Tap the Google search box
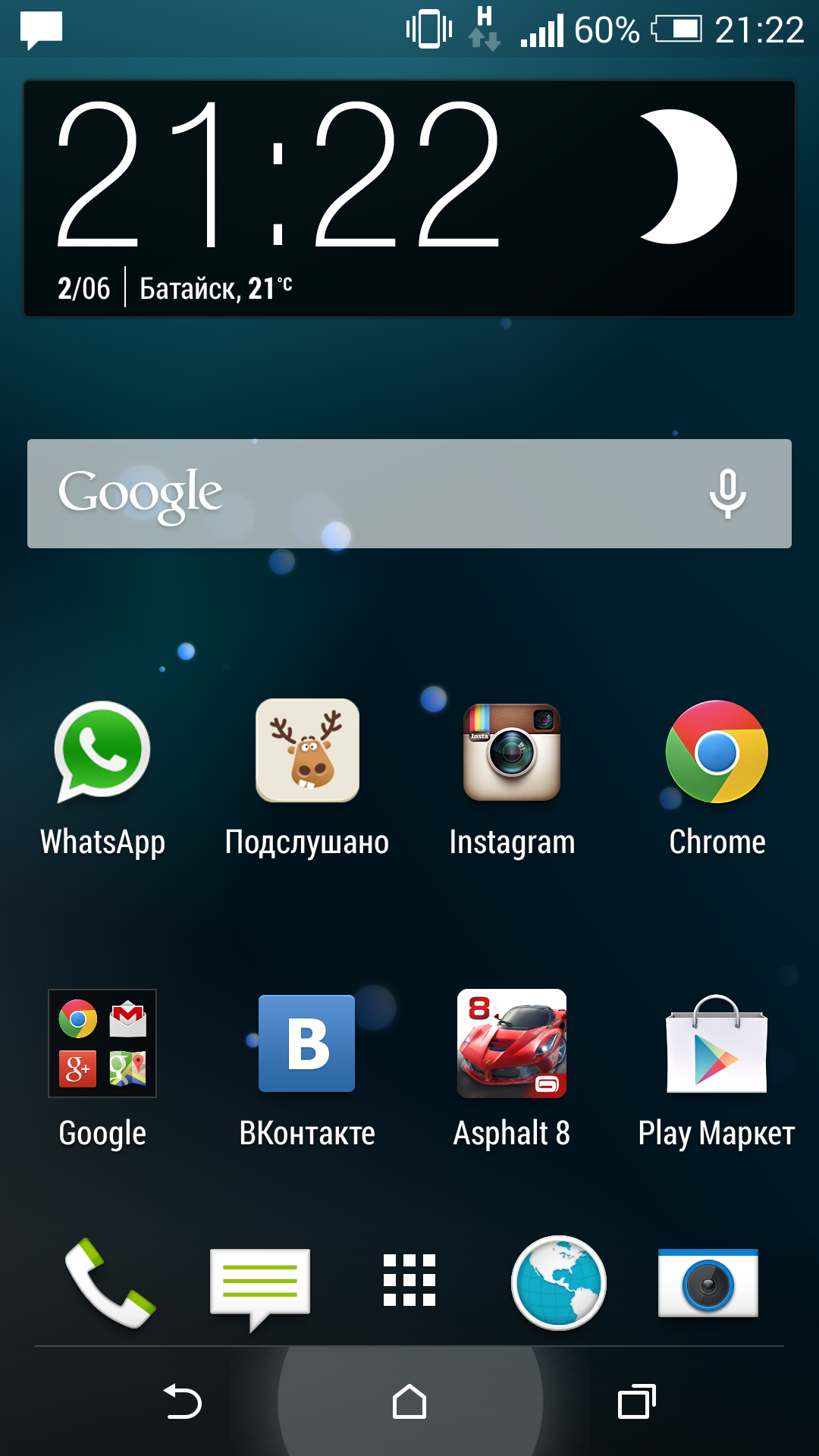Viewport: 819px width, 1456px height. tap(409, 494)
